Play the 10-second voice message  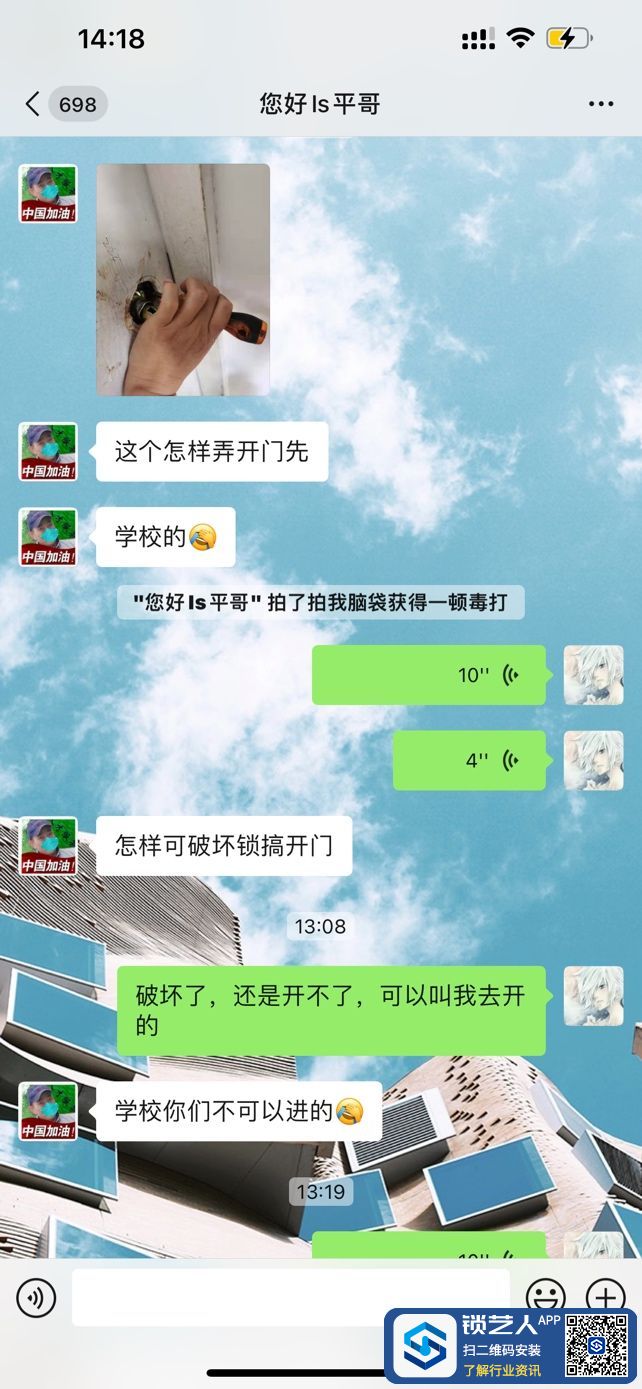click(x=428, y=675)
